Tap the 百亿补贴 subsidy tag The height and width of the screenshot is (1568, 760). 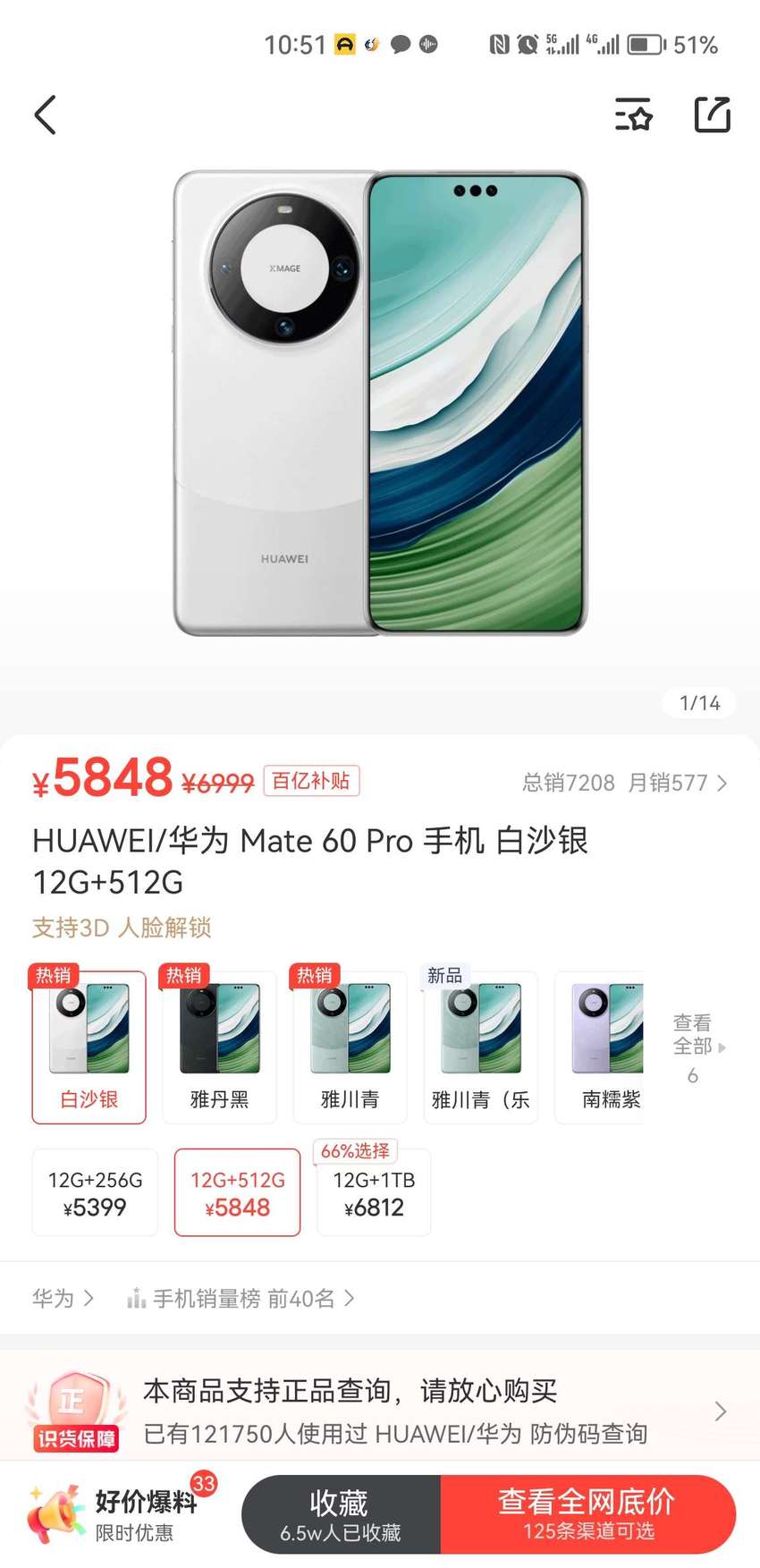tap(311, 781)
